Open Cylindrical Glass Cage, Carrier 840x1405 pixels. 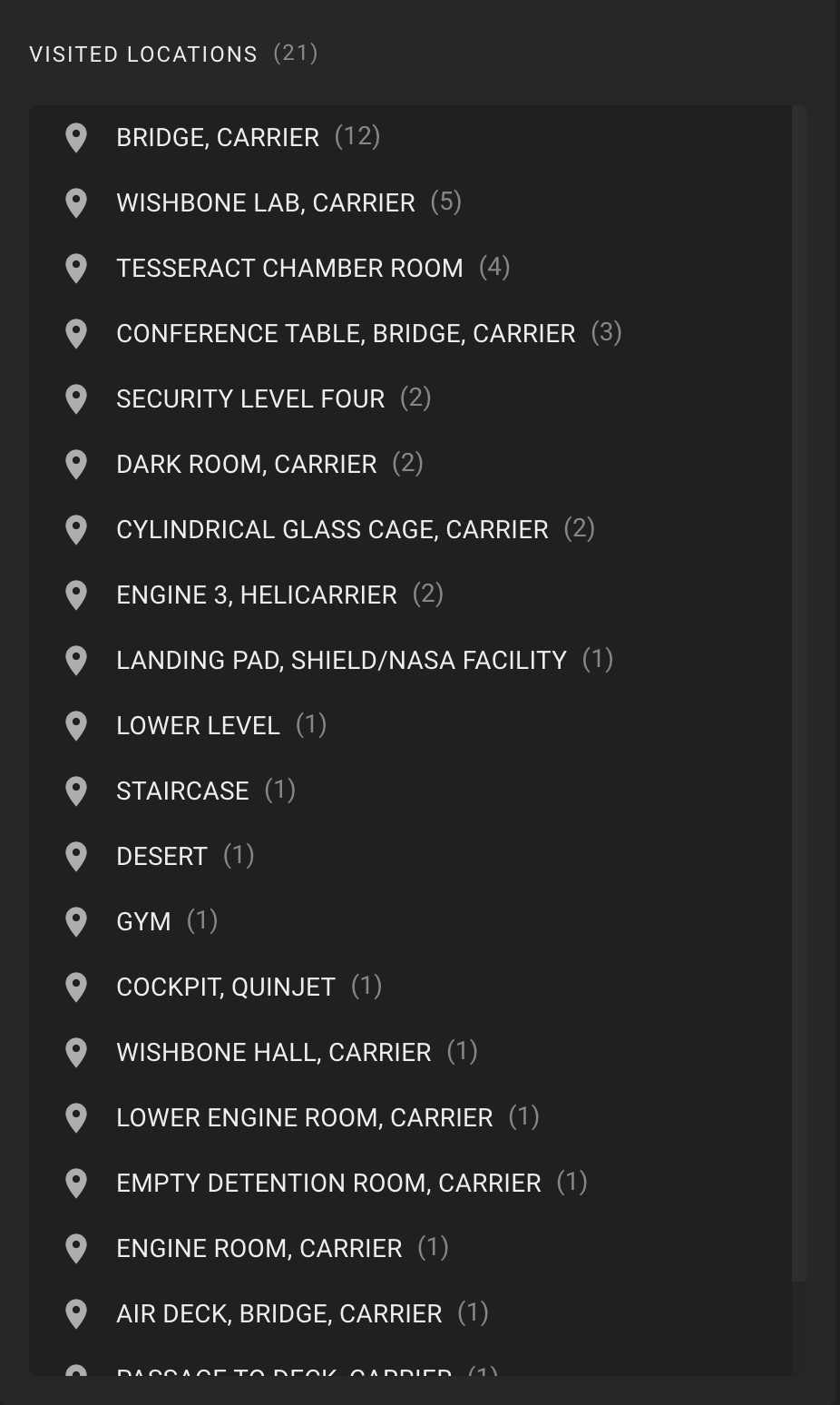tap(410, 529)
